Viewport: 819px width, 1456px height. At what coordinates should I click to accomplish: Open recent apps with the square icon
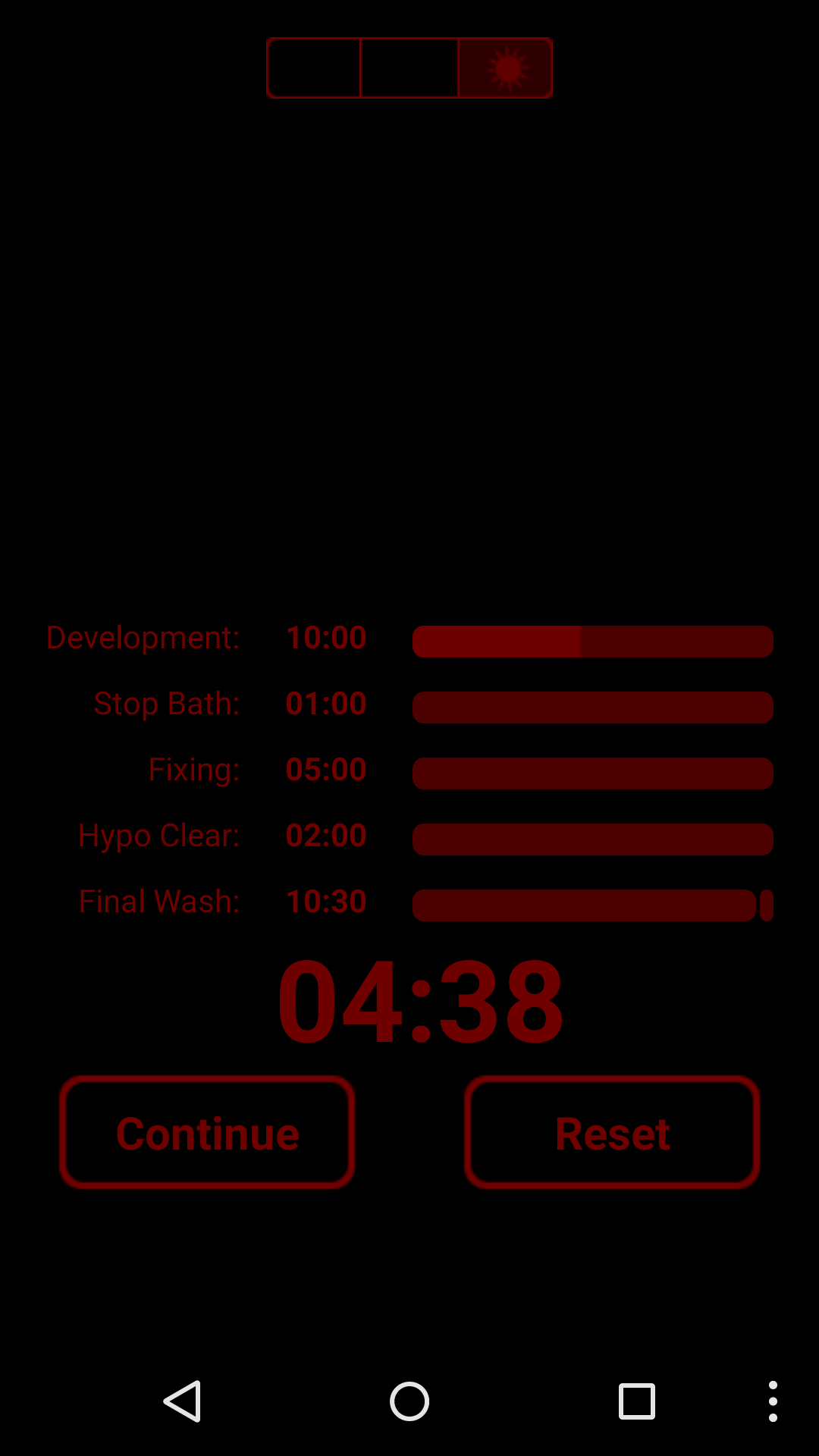tap(636, 1401)
